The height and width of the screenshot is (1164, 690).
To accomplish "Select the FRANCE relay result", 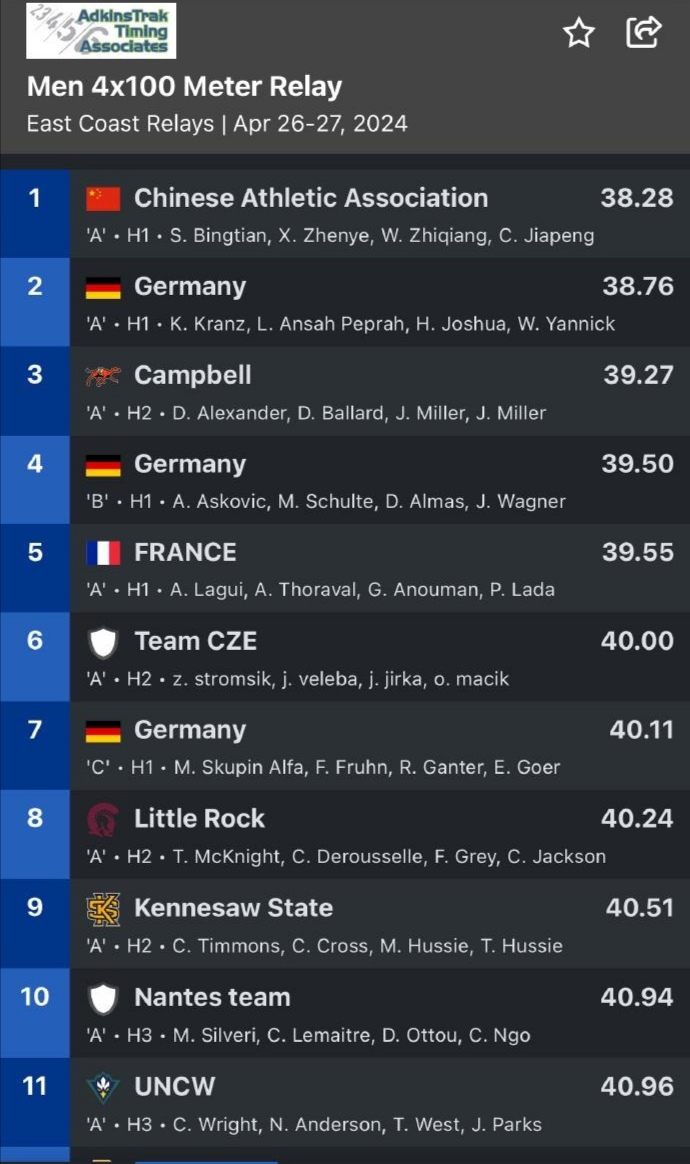I will coord(378,569).
